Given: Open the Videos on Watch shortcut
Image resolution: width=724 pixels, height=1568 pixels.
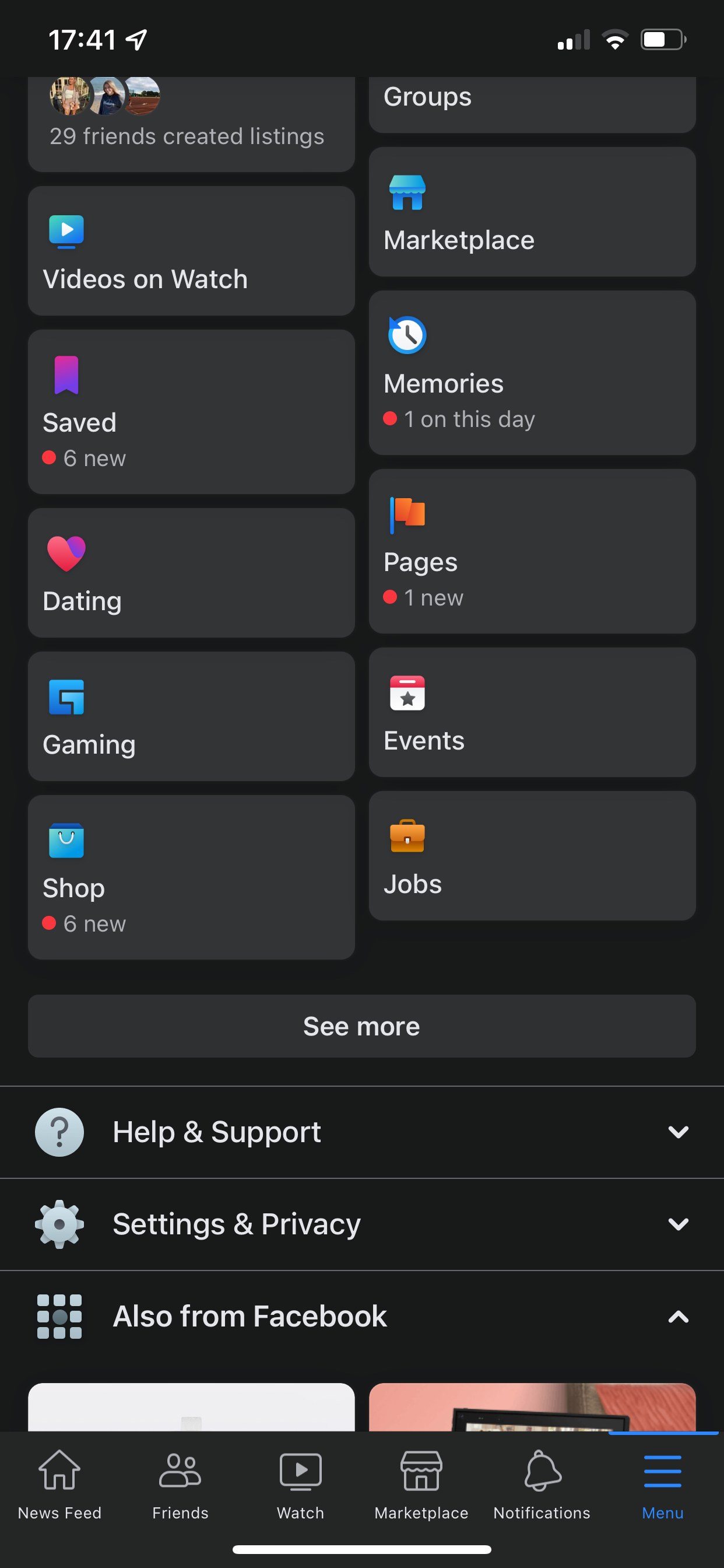Looking at the screenshot, I should [x=191, y=251].
